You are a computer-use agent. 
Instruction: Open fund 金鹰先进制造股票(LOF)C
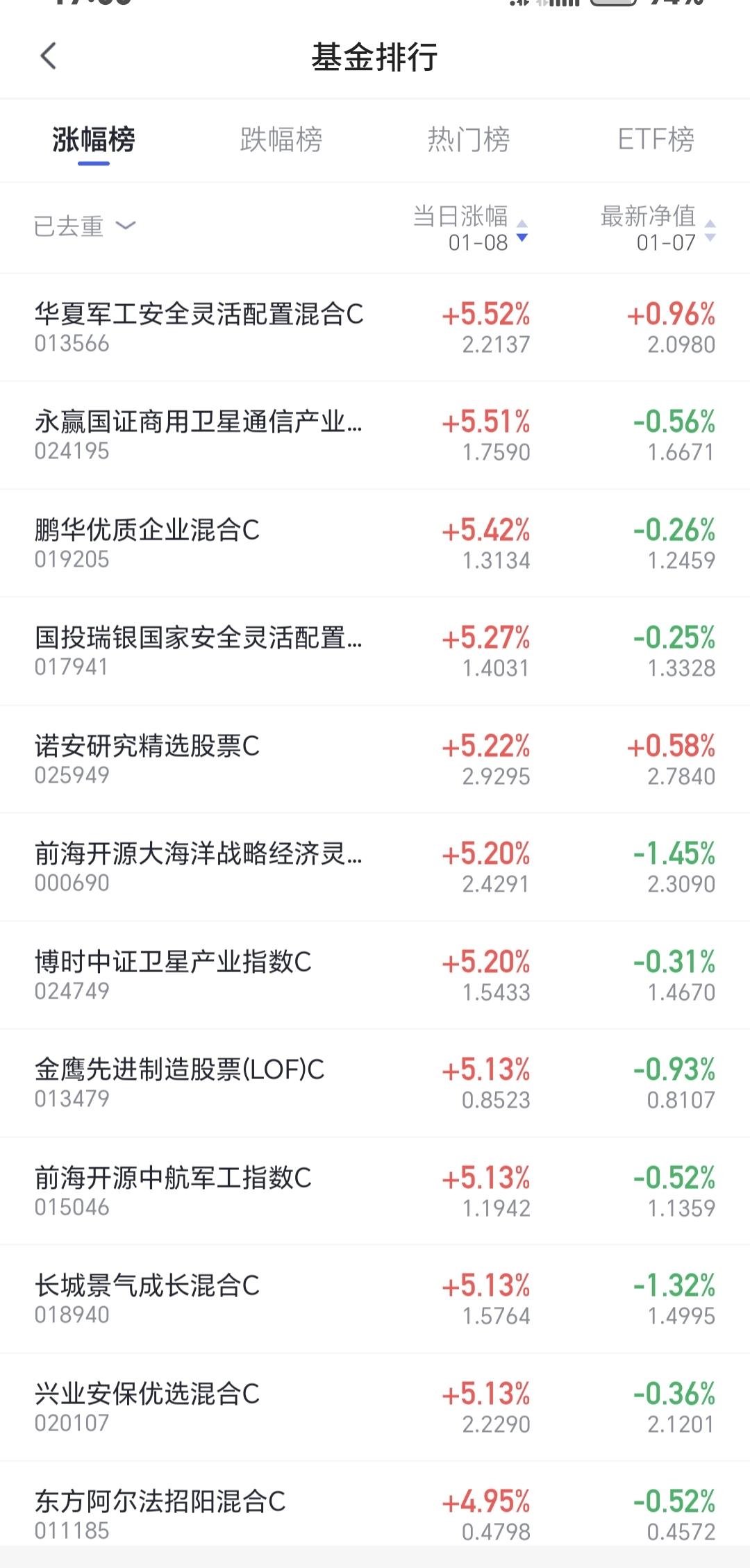[x=375, y=1083]
